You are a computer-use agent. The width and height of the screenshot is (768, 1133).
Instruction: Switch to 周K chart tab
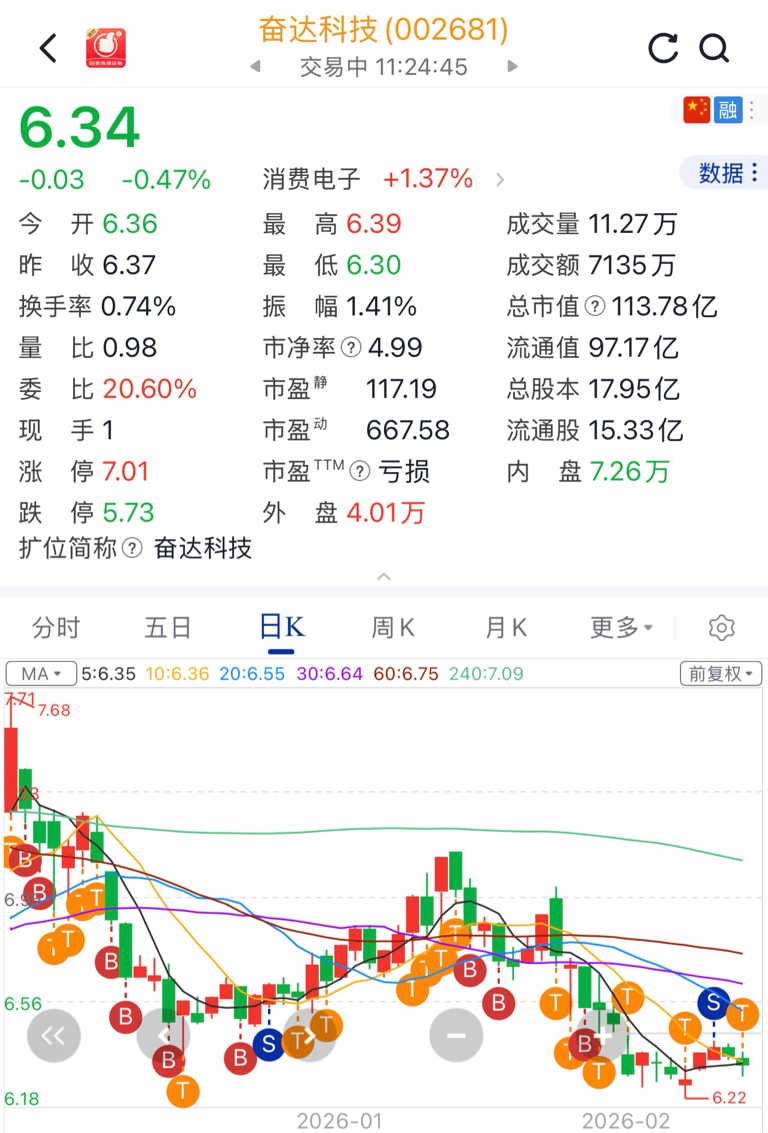pyautogui.click(x=393, y=627)
